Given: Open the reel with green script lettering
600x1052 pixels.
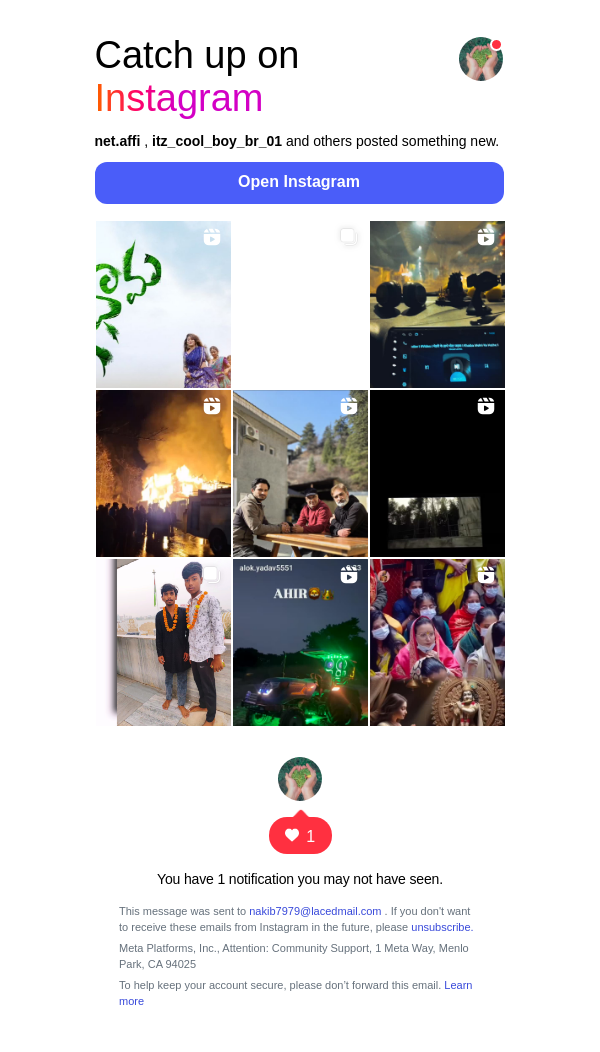Looking at the screenshot, I should click(163, 304).
